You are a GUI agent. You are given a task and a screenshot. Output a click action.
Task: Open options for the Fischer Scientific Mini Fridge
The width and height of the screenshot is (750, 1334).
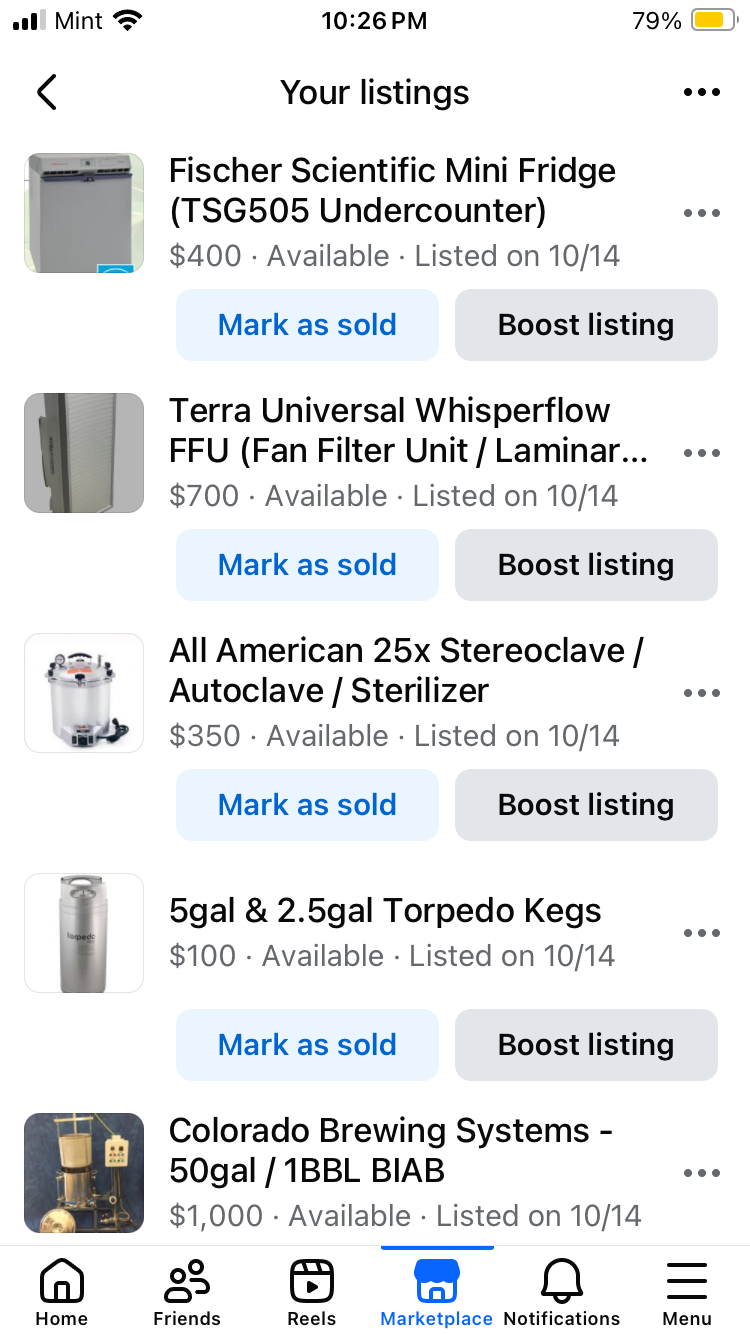[701, 213]
